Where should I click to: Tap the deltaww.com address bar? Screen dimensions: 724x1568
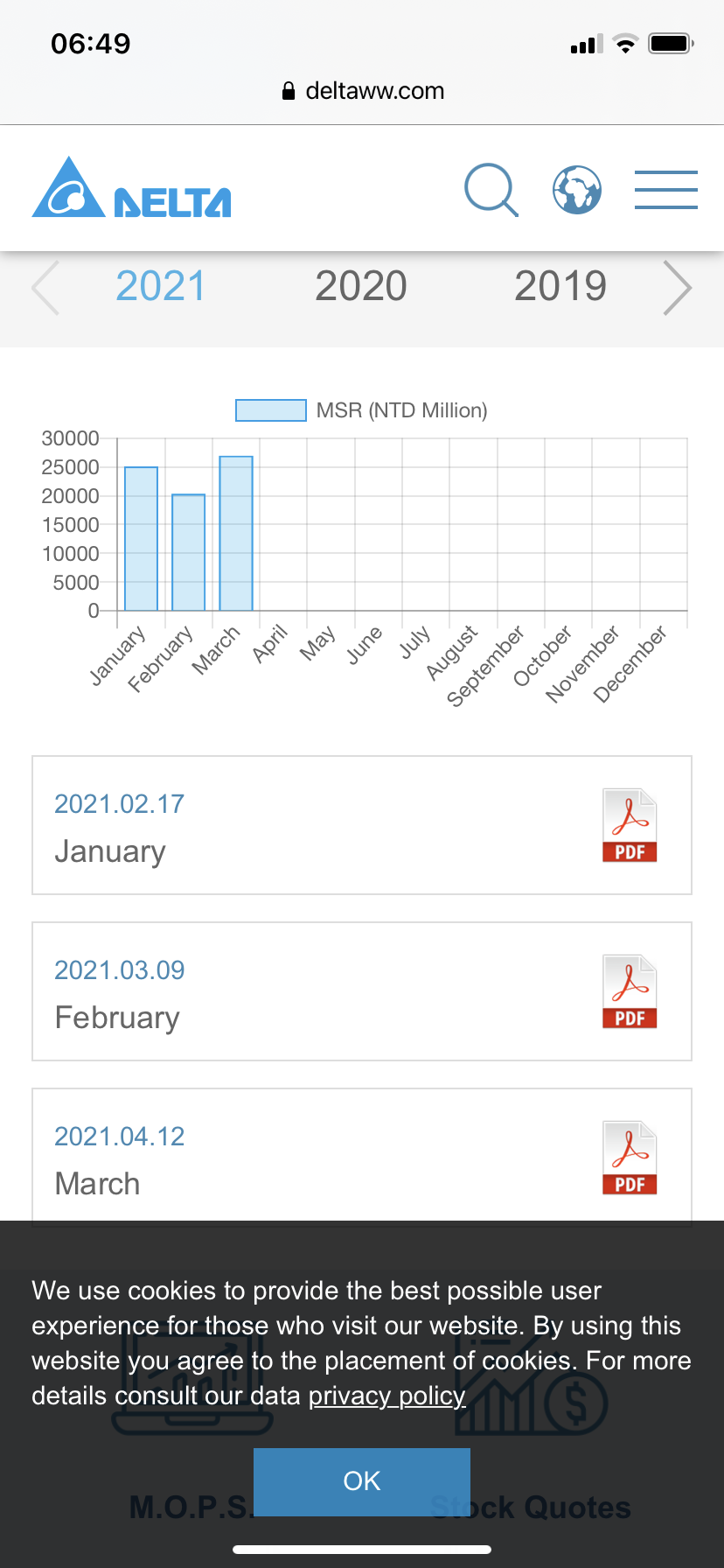point(362,91)
